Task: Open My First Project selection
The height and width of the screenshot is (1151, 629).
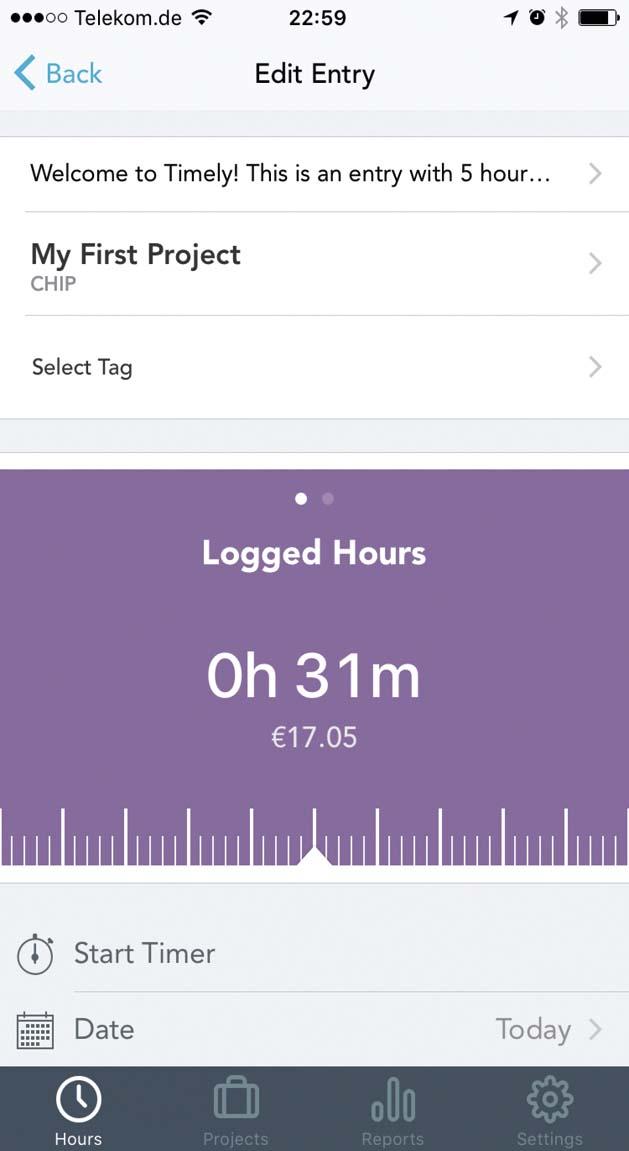Action: click(314, 264)
